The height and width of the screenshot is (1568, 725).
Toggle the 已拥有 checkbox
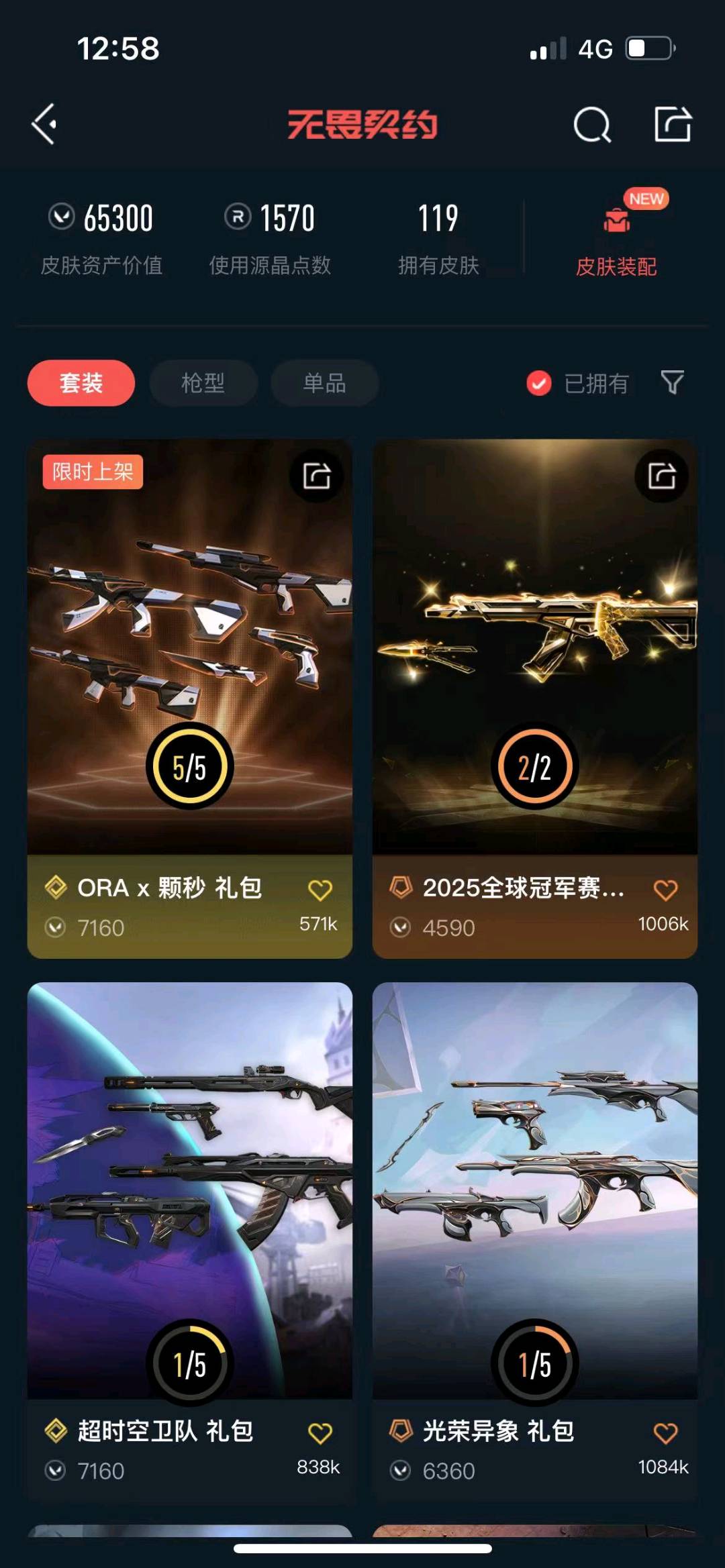click(539, 383)
